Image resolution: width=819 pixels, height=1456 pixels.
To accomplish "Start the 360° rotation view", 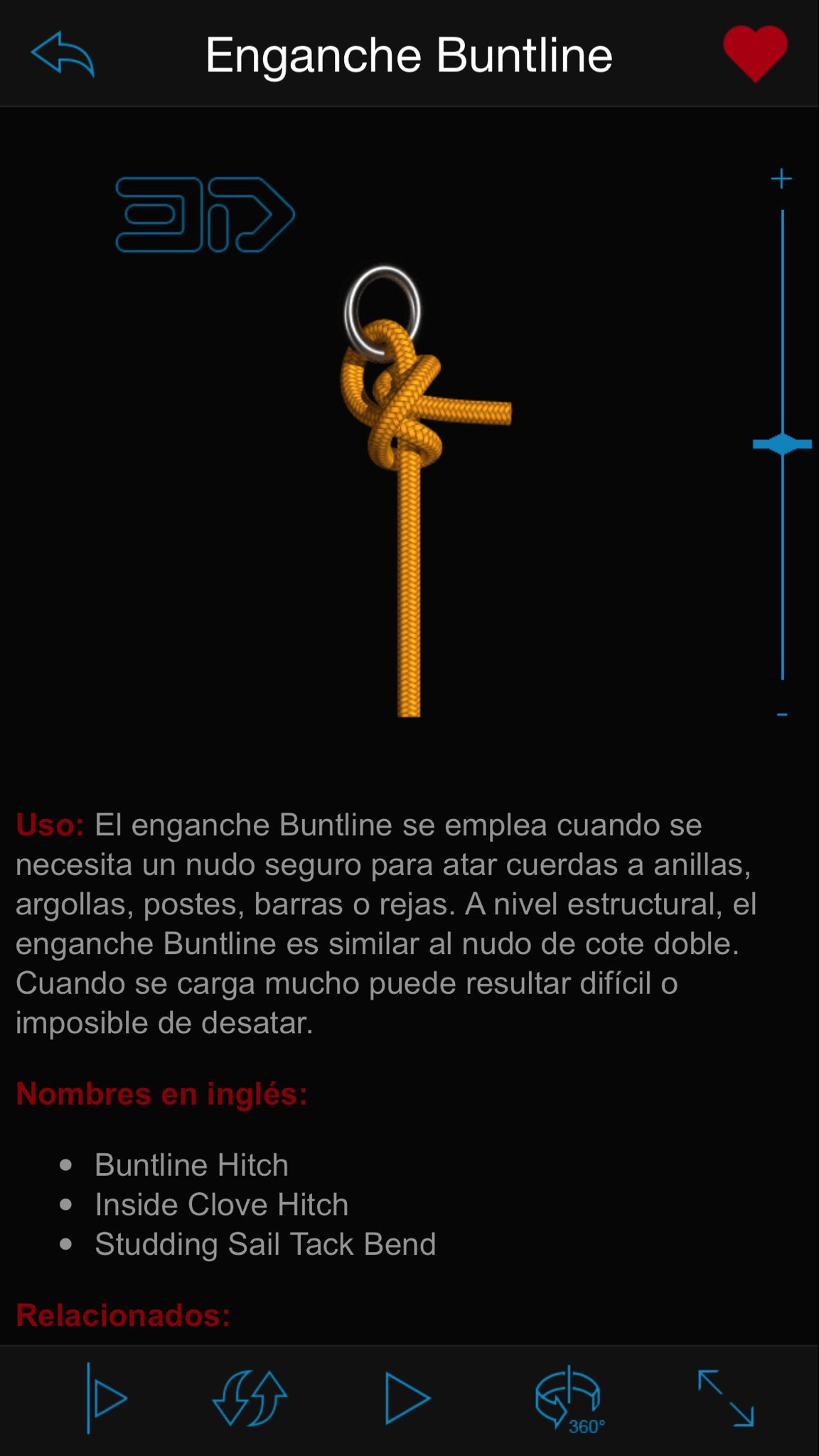I will click(569, 1398).
